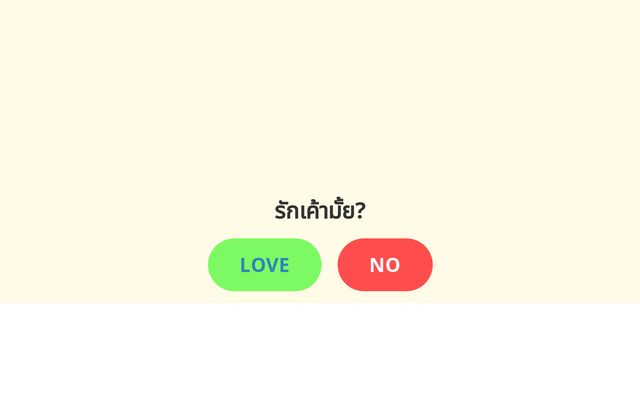Select the red NO button

(x=385, y=265)
